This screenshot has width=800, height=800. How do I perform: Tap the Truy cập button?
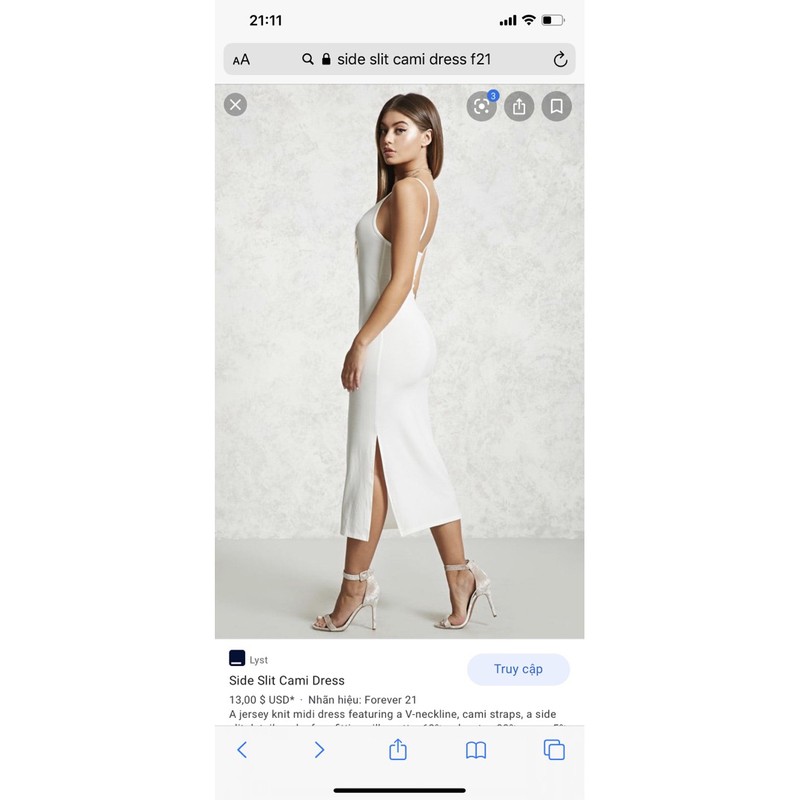518,669
